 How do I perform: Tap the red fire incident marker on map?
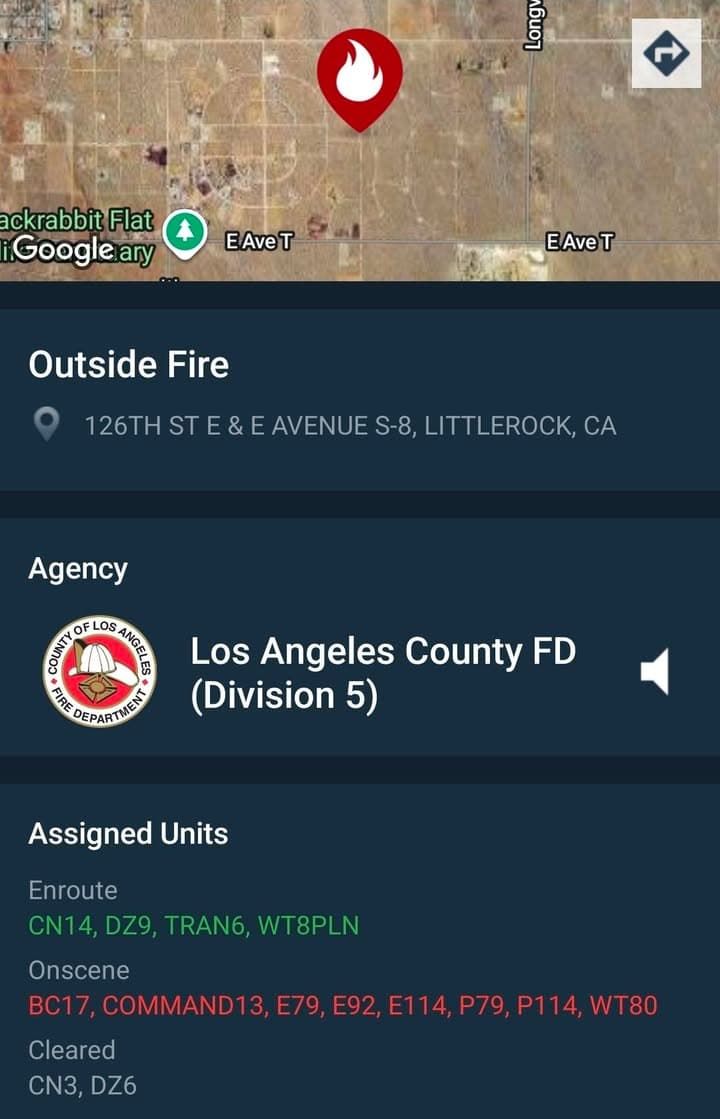click(360, 75)
